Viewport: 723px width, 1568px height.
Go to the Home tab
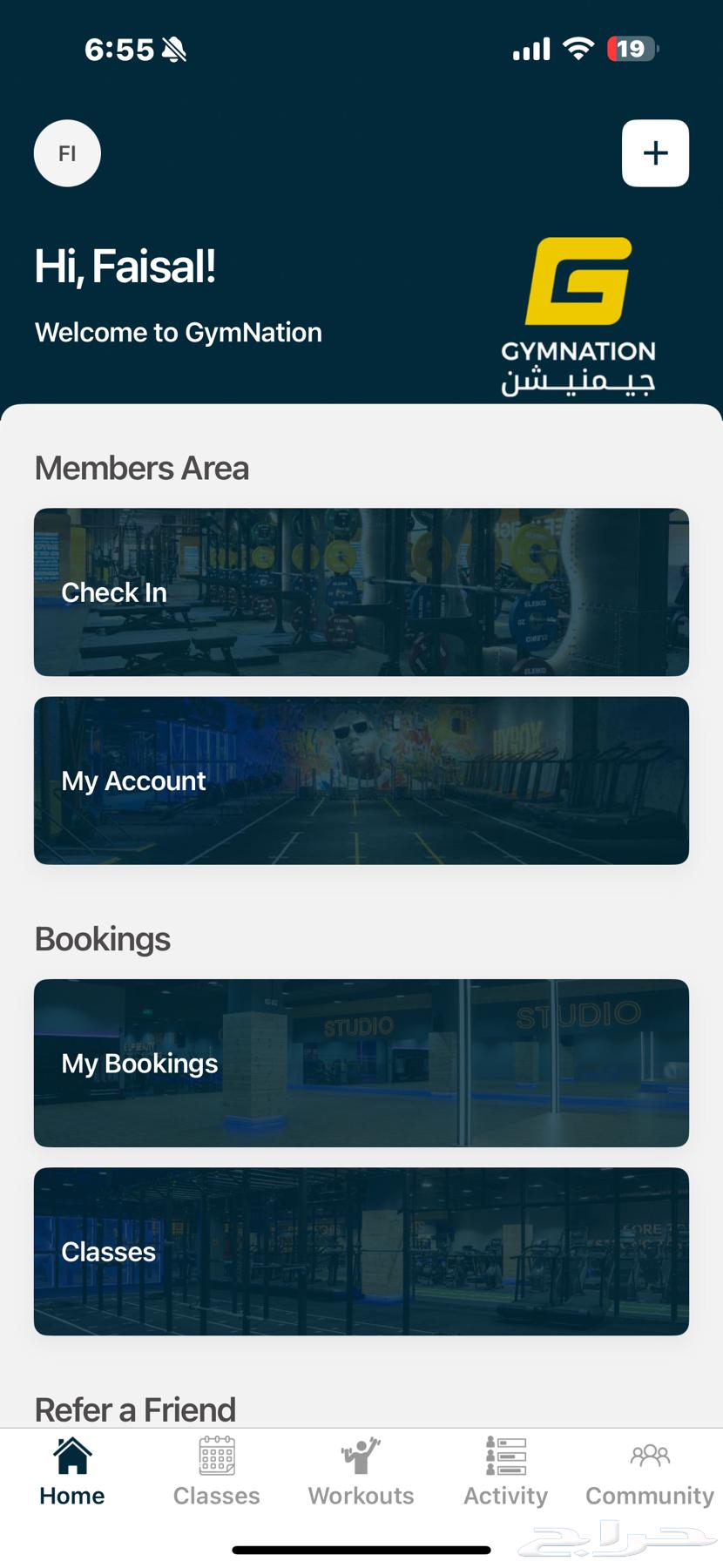point(72,1472)
